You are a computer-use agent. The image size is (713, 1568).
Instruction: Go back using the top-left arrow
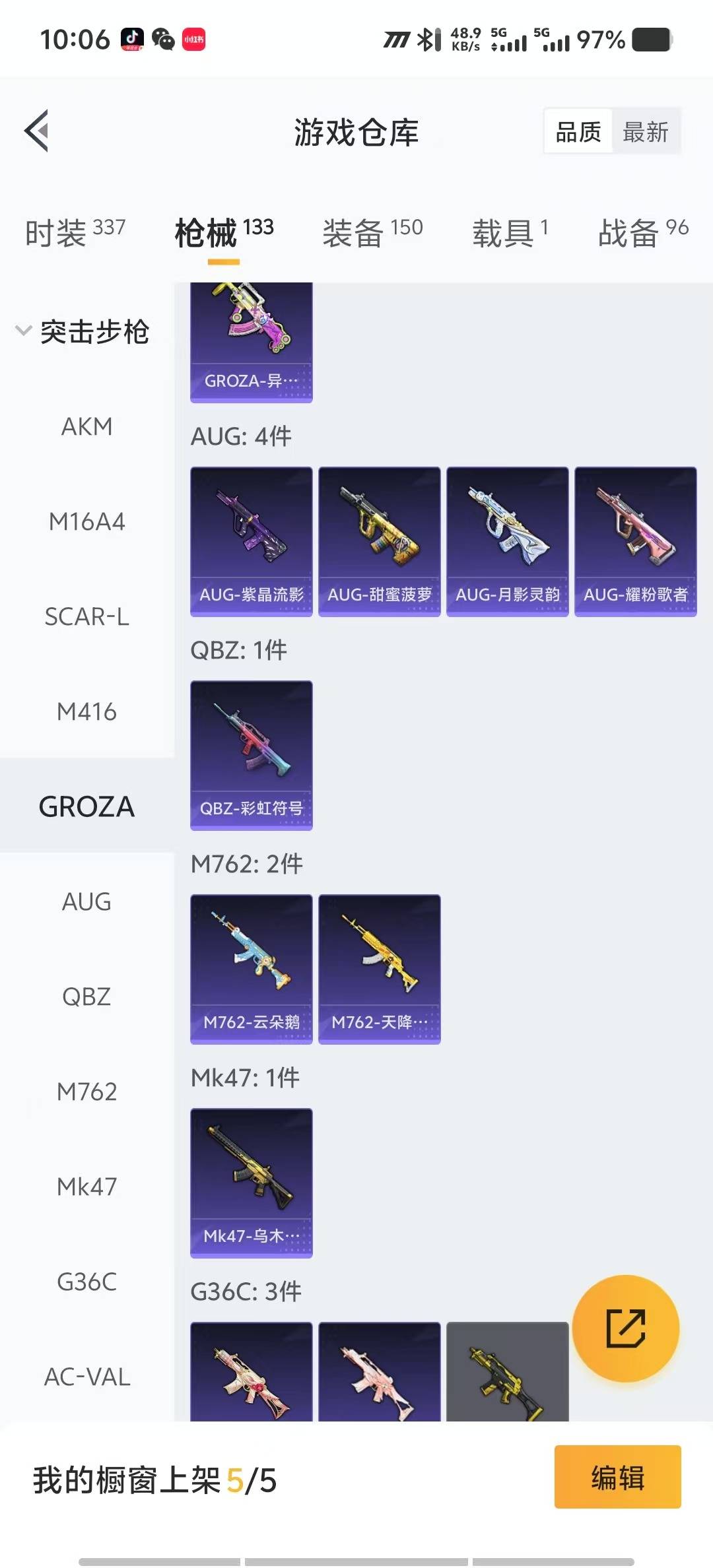[x=37, y=131]
